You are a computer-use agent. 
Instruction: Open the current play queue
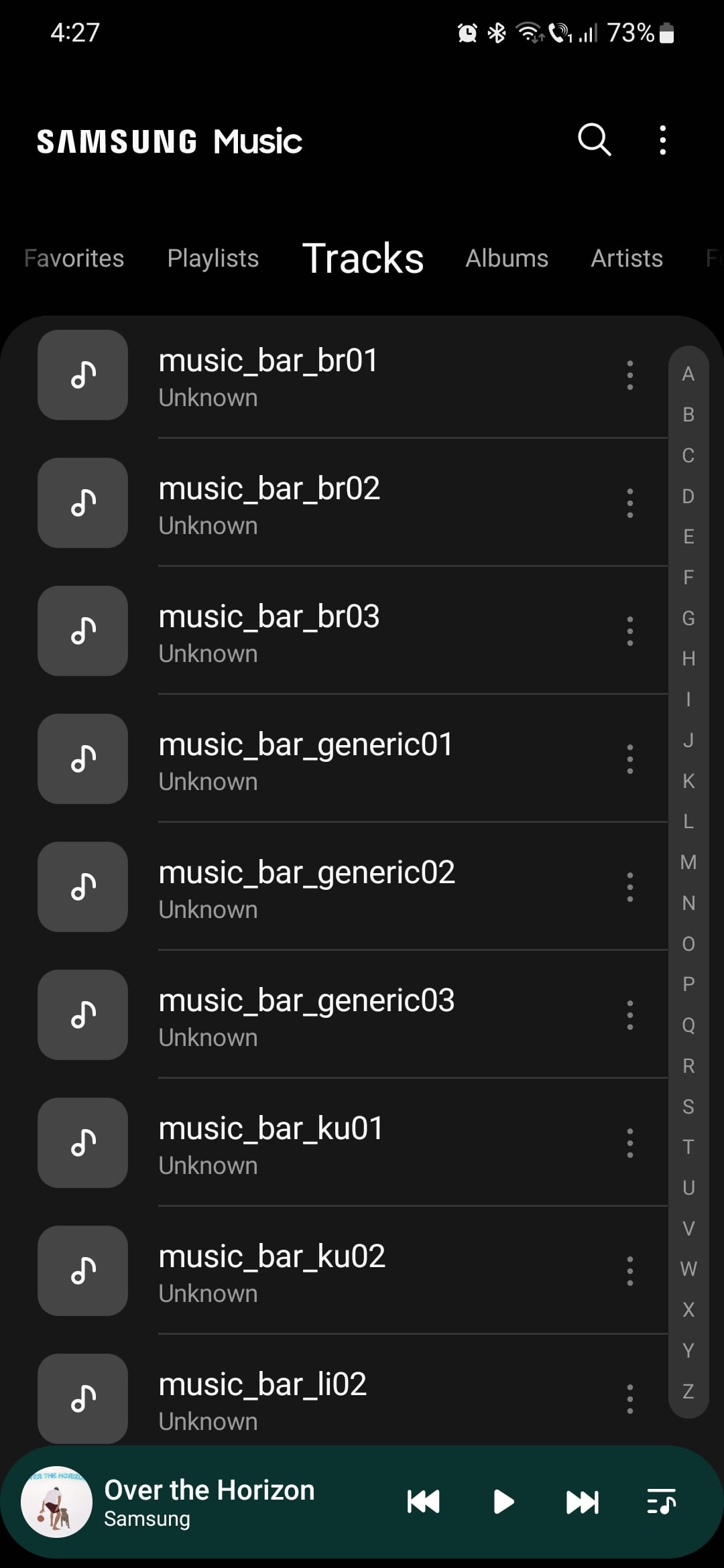[661, 1502]
